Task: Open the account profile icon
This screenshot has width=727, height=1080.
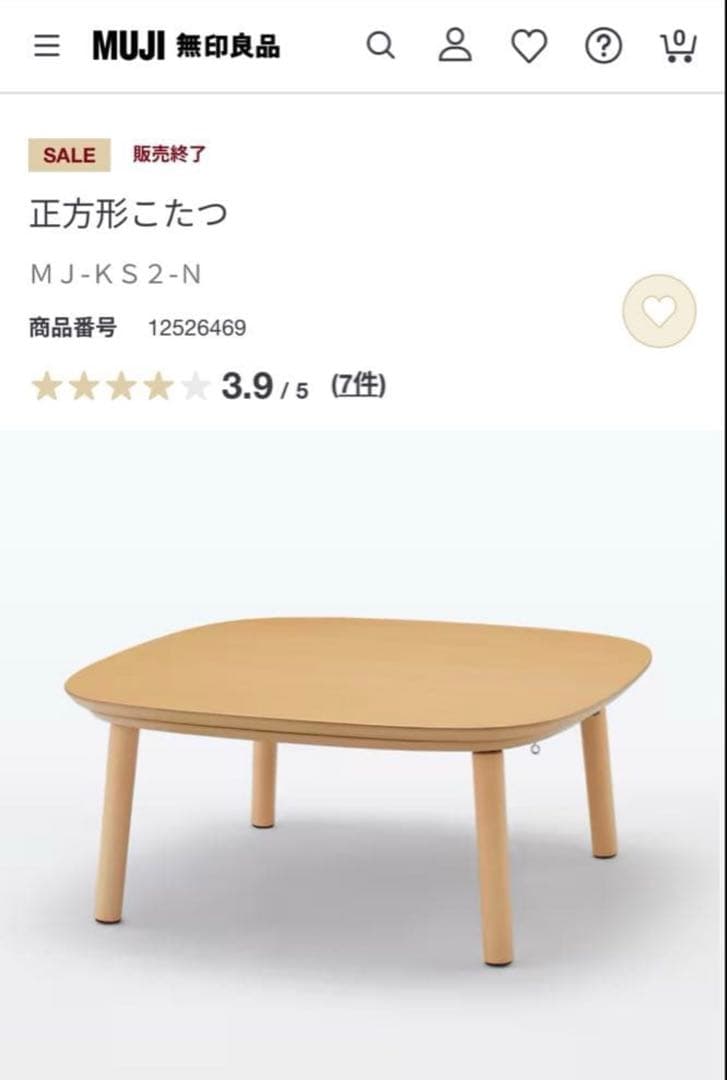Action: click(456, 45)
